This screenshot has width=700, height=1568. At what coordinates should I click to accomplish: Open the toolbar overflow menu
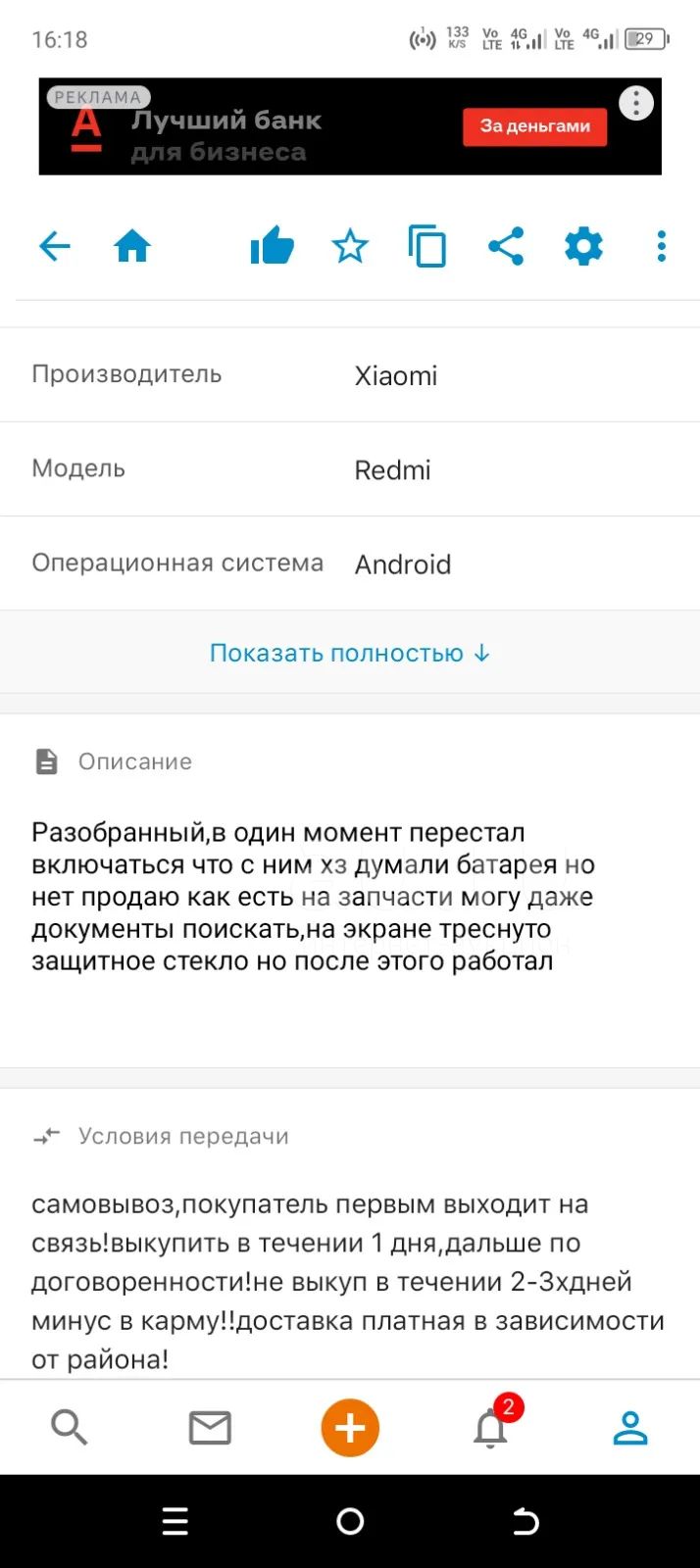(662, 246)
